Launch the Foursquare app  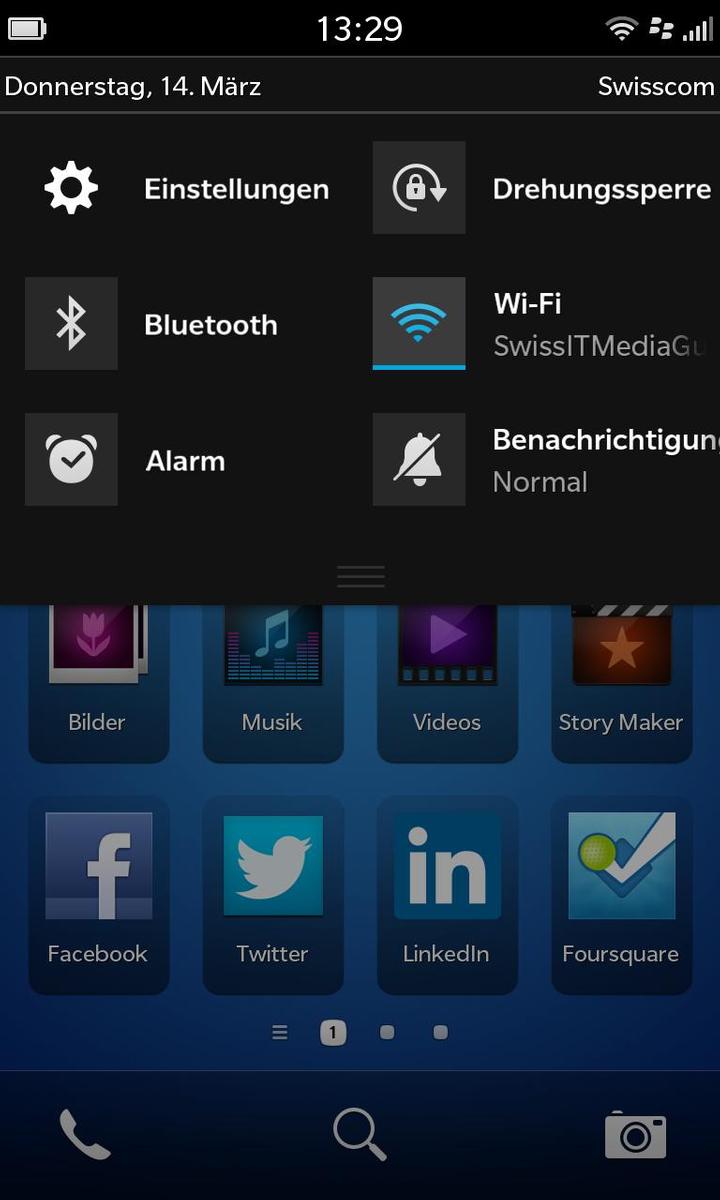click(621, 895)
